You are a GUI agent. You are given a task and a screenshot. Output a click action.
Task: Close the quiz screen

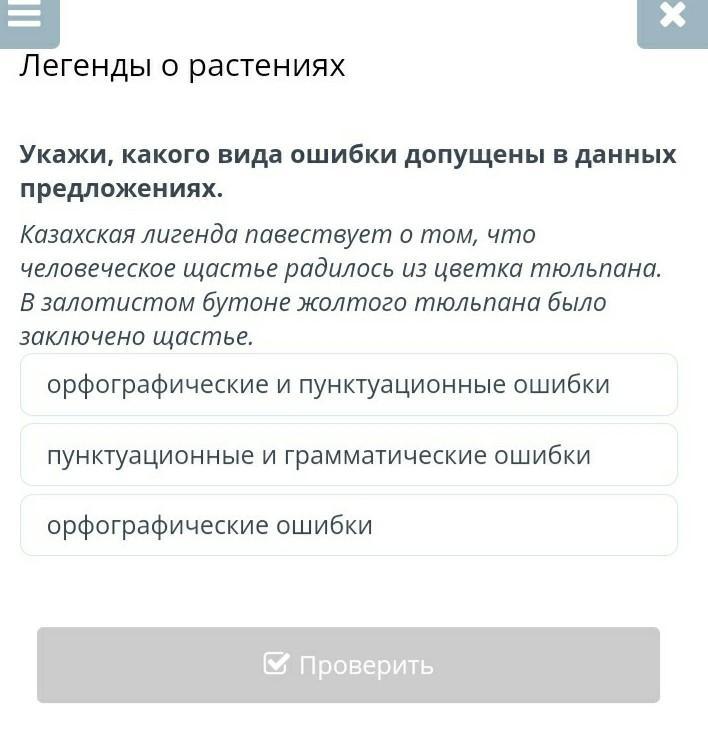click(672, 17)
